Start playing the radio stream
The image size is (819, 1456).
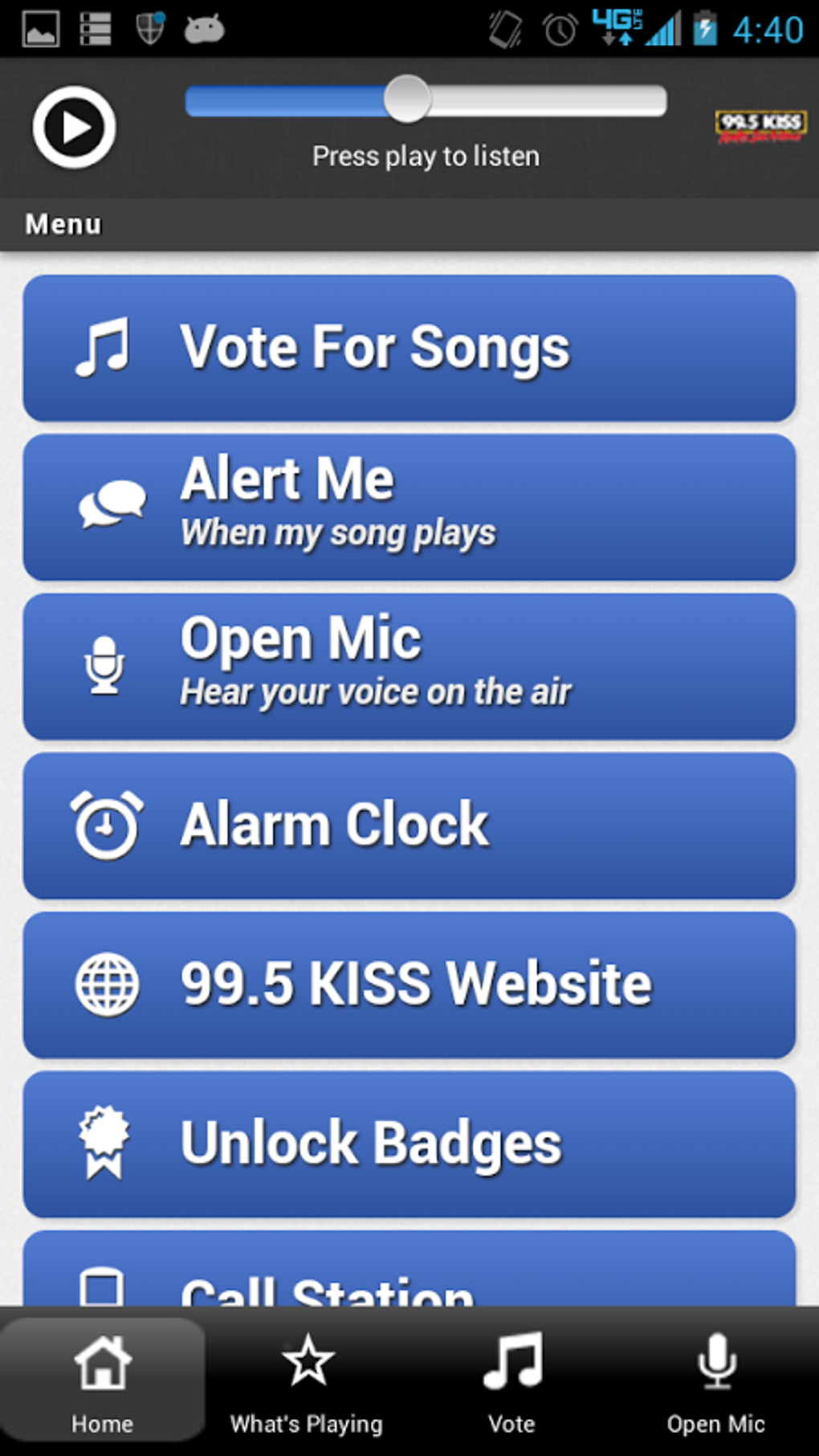[74, 127]
